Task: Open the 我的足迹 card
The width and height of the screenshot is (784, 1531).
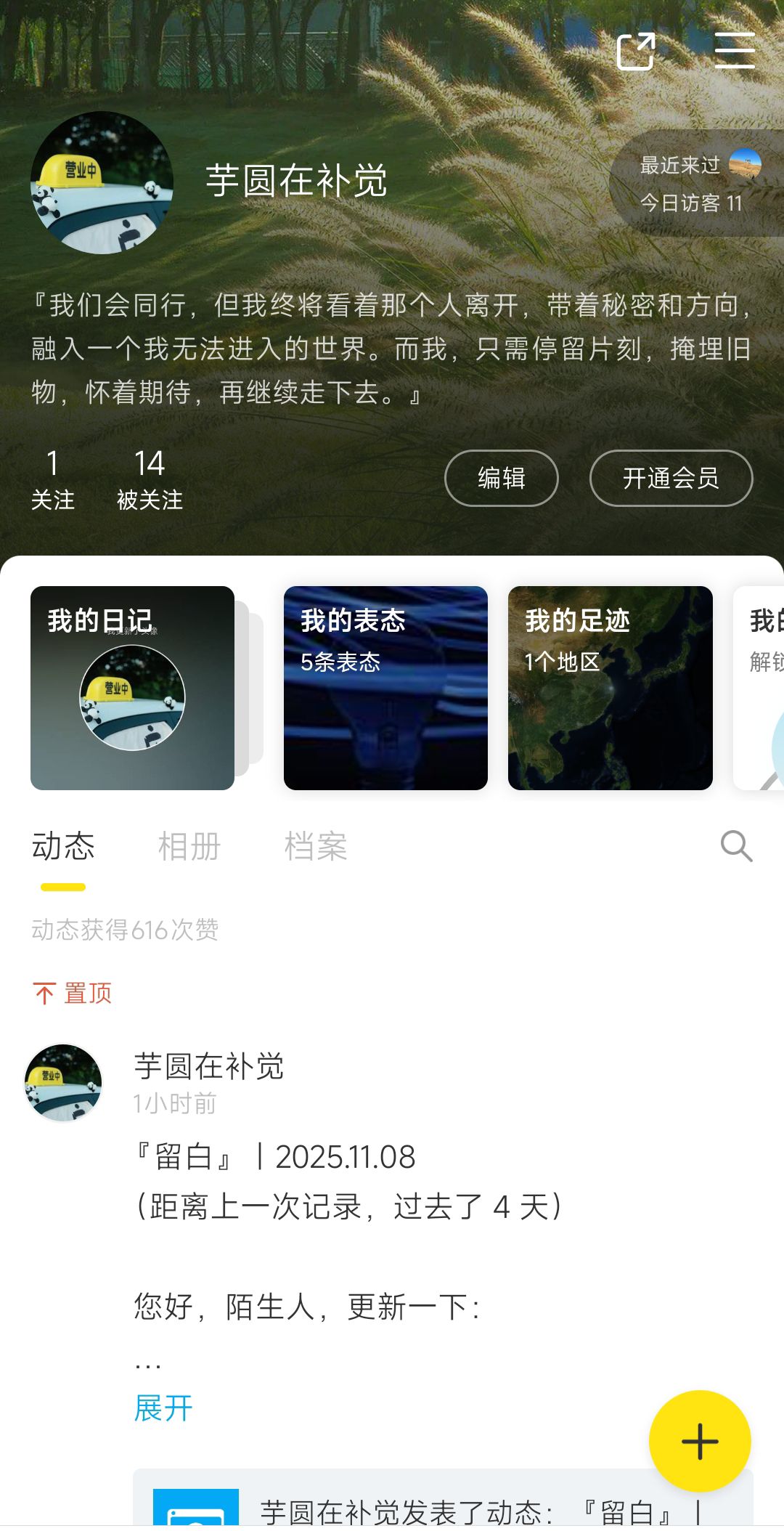Action: (610, 687)
